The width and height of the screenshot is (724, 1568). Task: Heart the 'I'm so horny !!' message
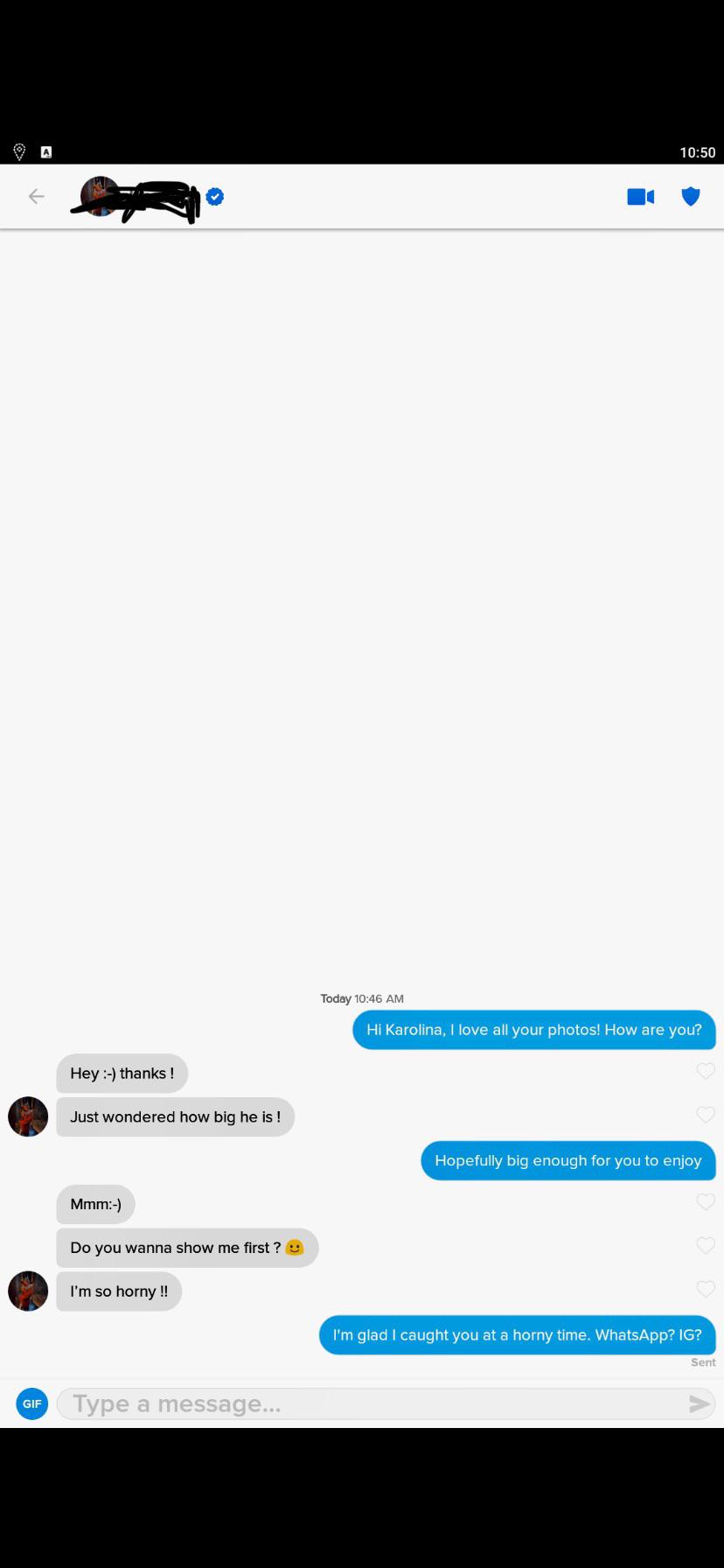pyautogui.click(x=706, y=1288)
